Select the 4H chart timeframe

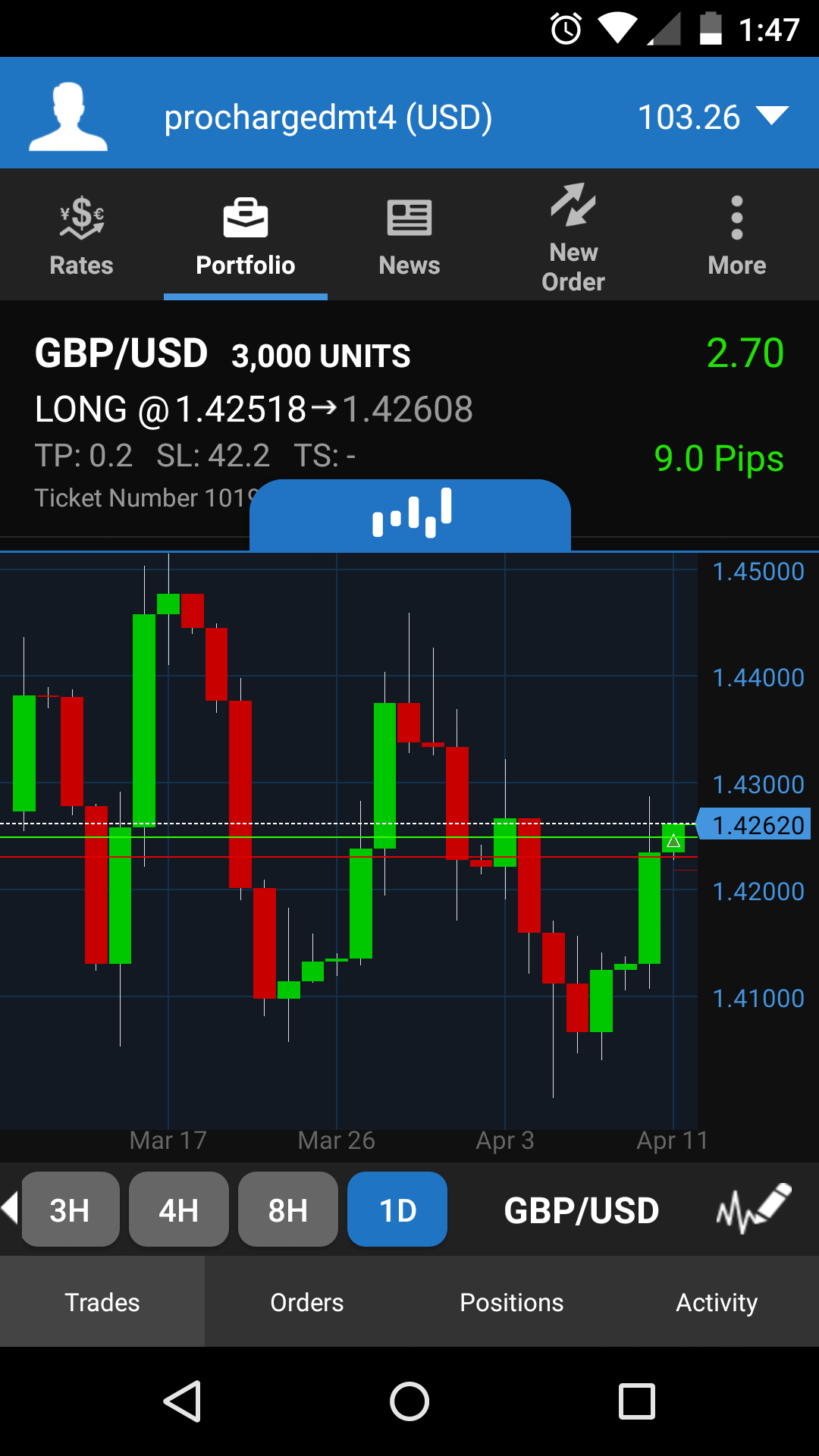click(178, 1210)
